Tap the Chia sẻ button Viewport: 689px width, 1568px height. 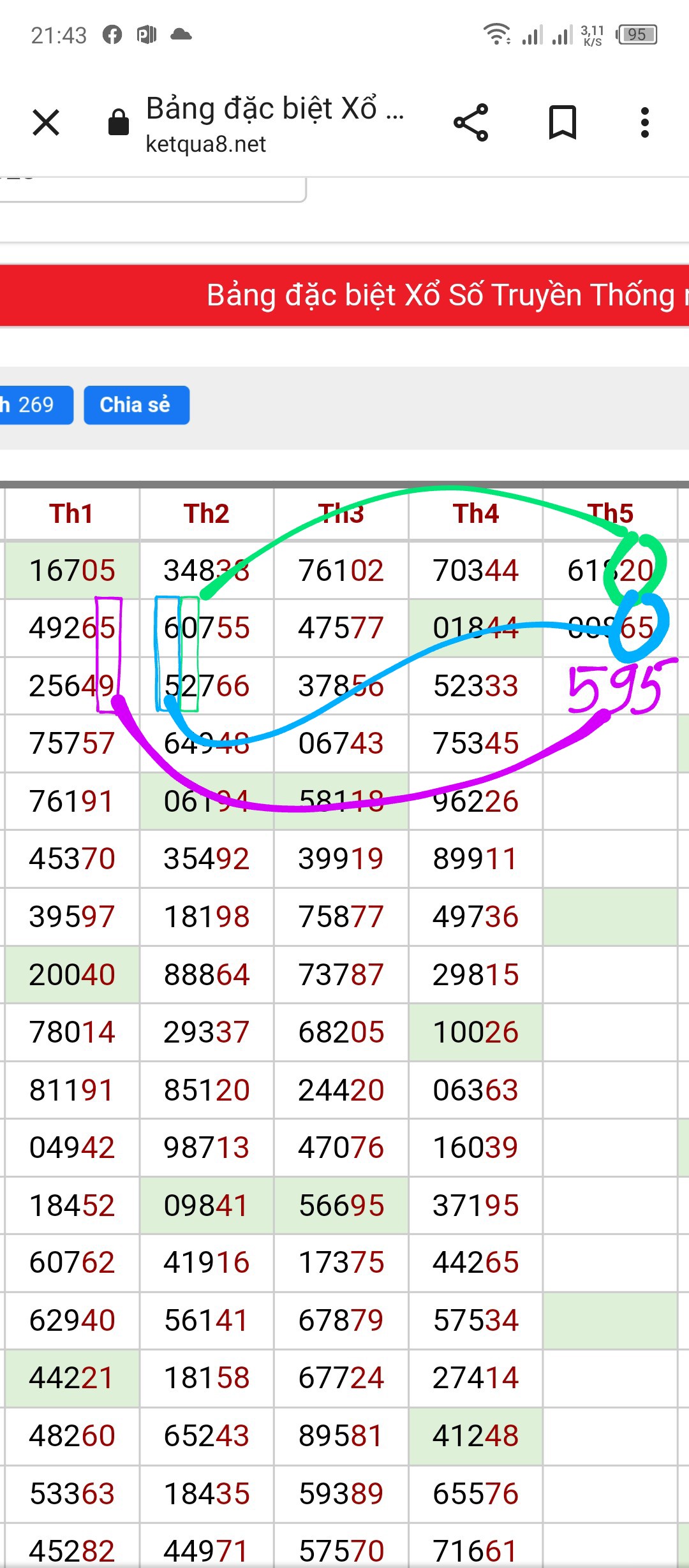(137, 405)
